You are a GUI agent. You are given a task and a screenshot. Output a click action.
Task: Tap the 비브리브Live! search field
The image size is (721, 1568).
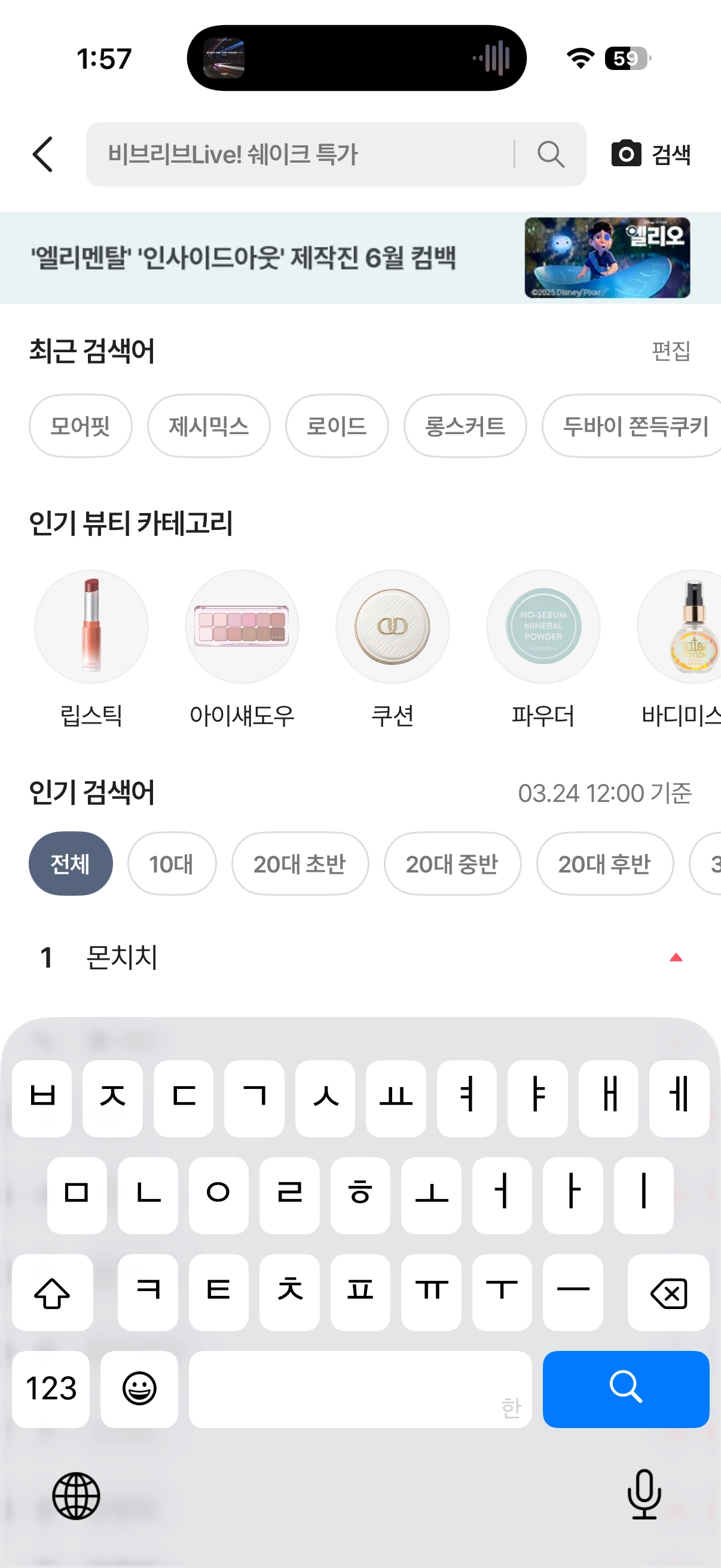click(x=304, y=154)
